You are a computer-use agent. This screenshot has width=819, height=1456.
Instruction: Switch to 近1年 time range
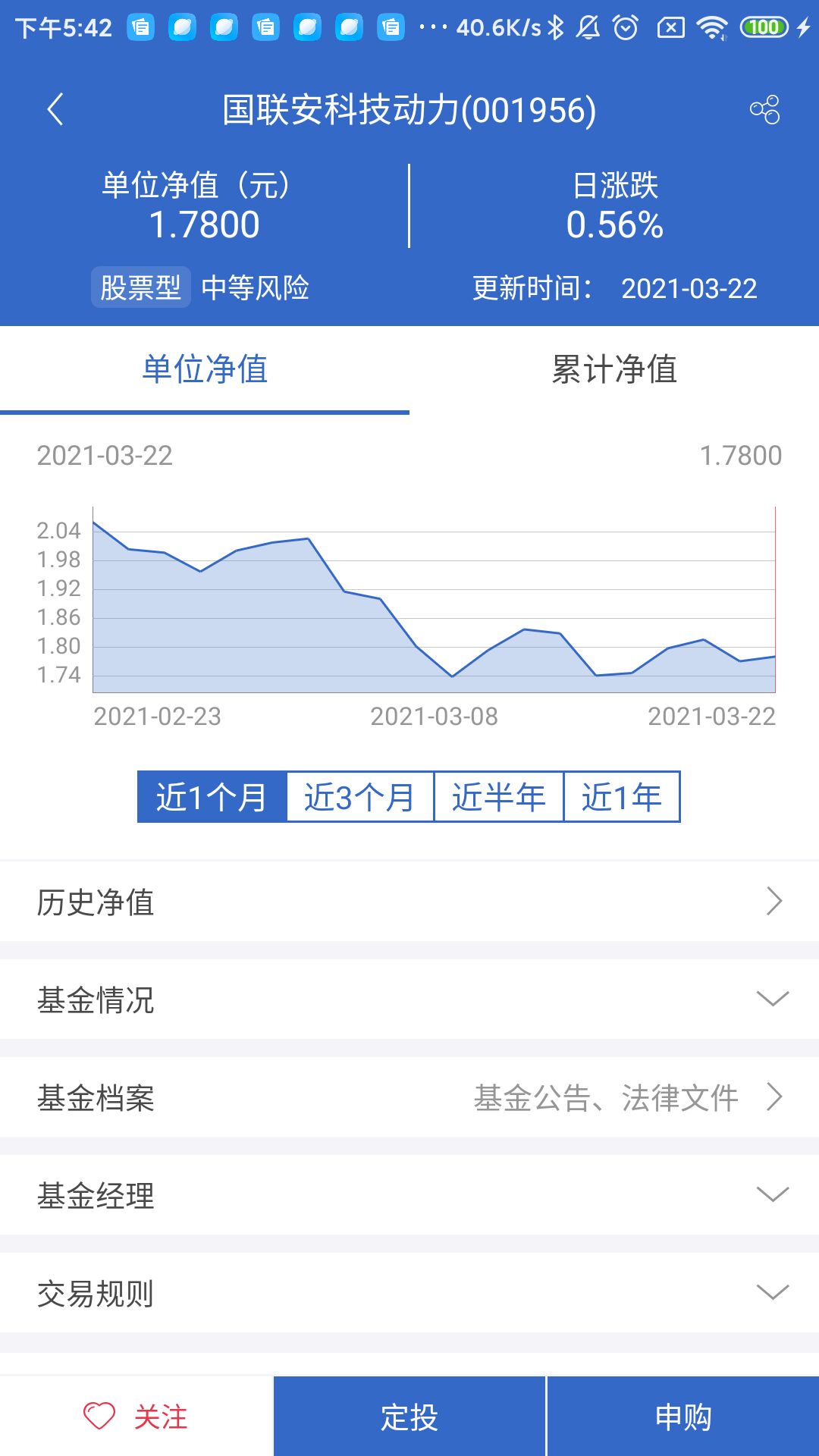click(x=622, y=797)
